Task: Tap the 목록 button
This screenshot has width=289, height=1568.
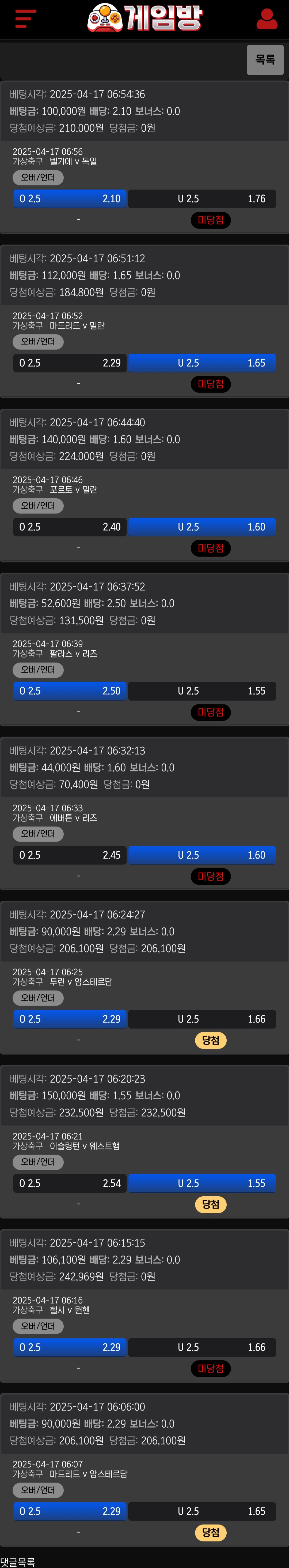Action: tap(265, 59)
